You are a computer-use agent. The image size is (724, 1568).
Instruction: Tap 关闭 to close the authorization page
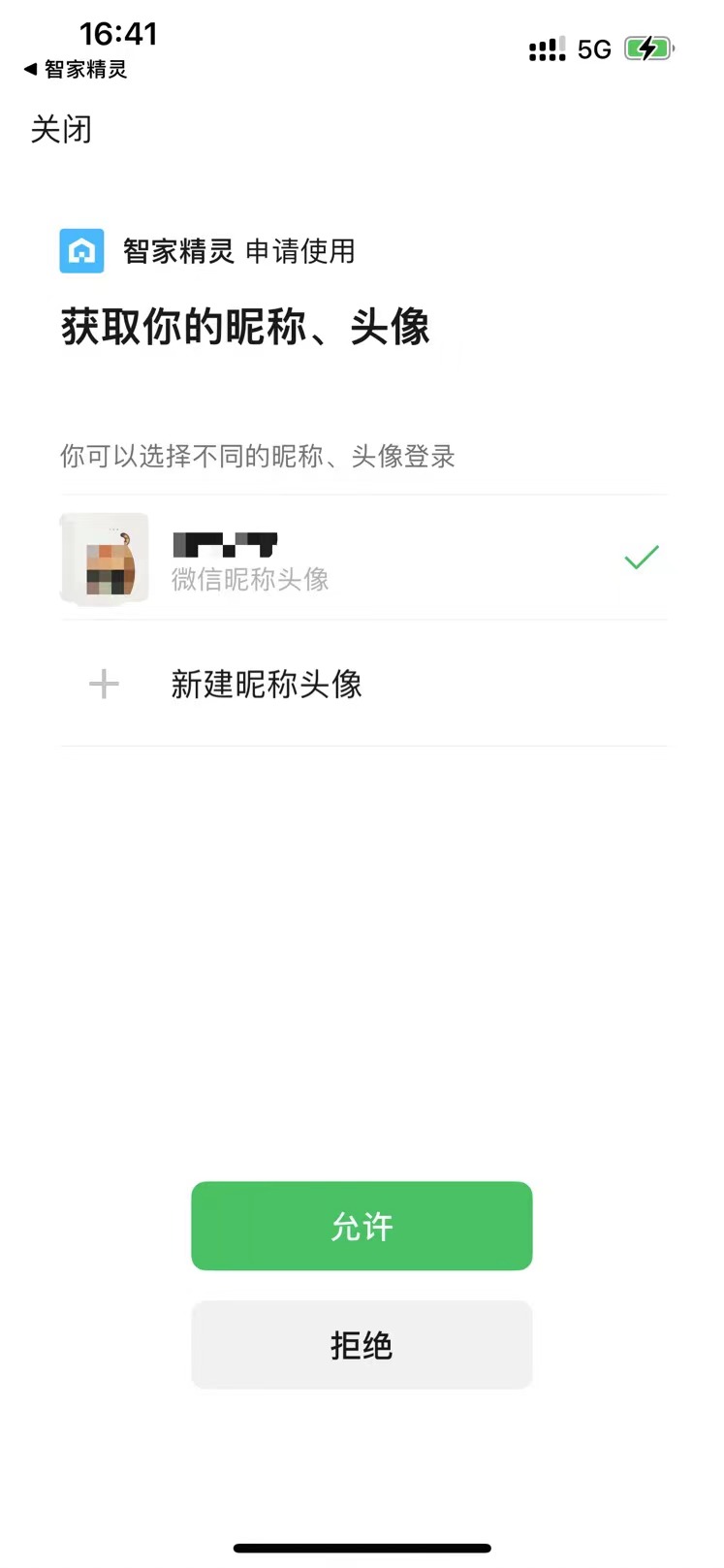pyautogui.click(x=61, y=129)
